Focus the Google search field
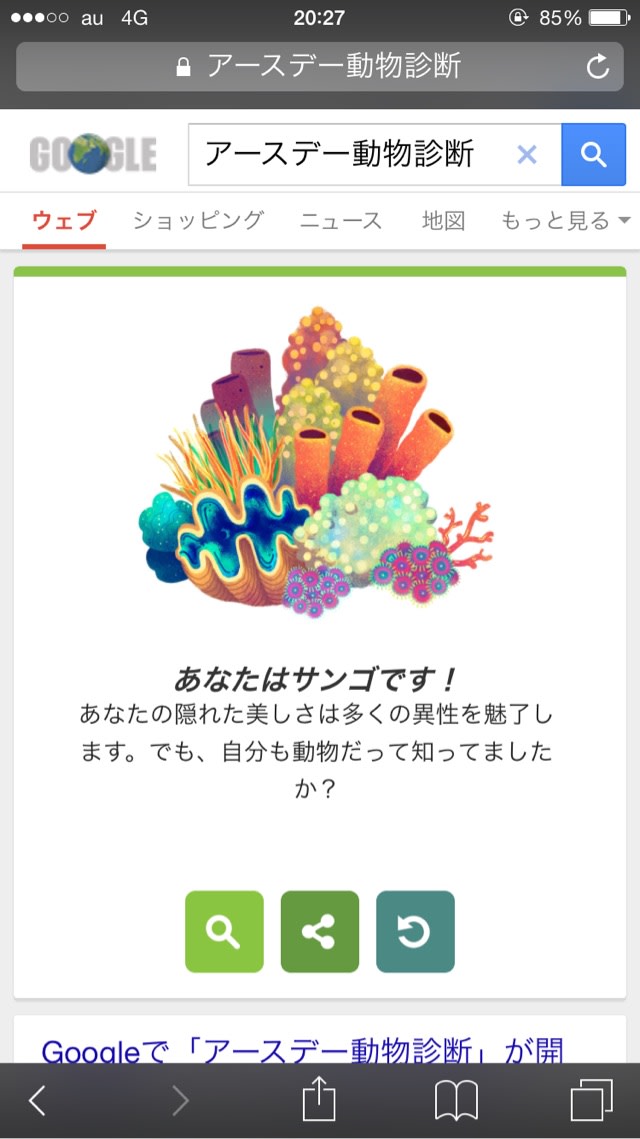 click(350, 154)
